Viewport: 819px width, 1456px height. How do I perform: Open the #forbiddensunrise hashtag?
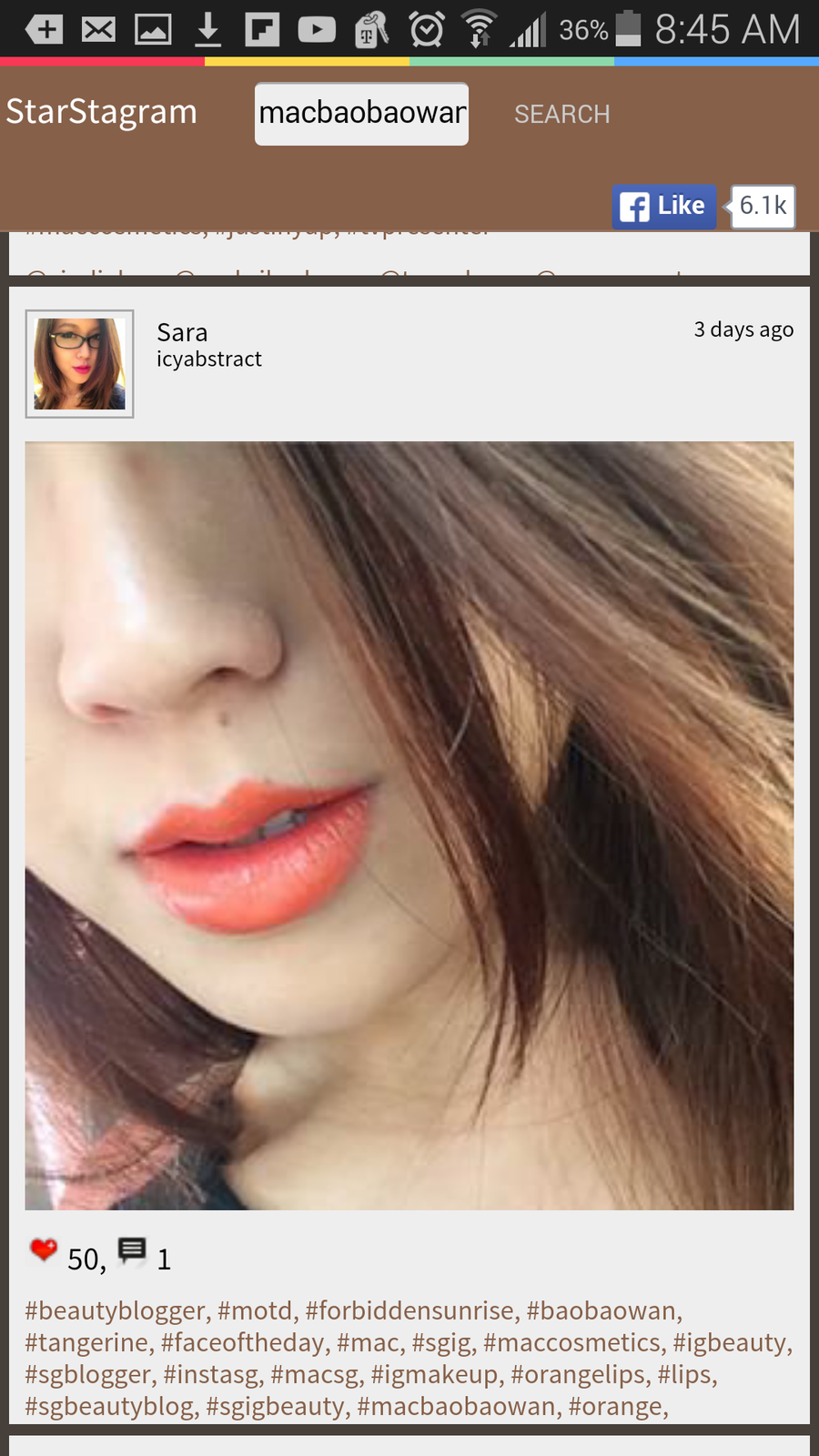409,1310
